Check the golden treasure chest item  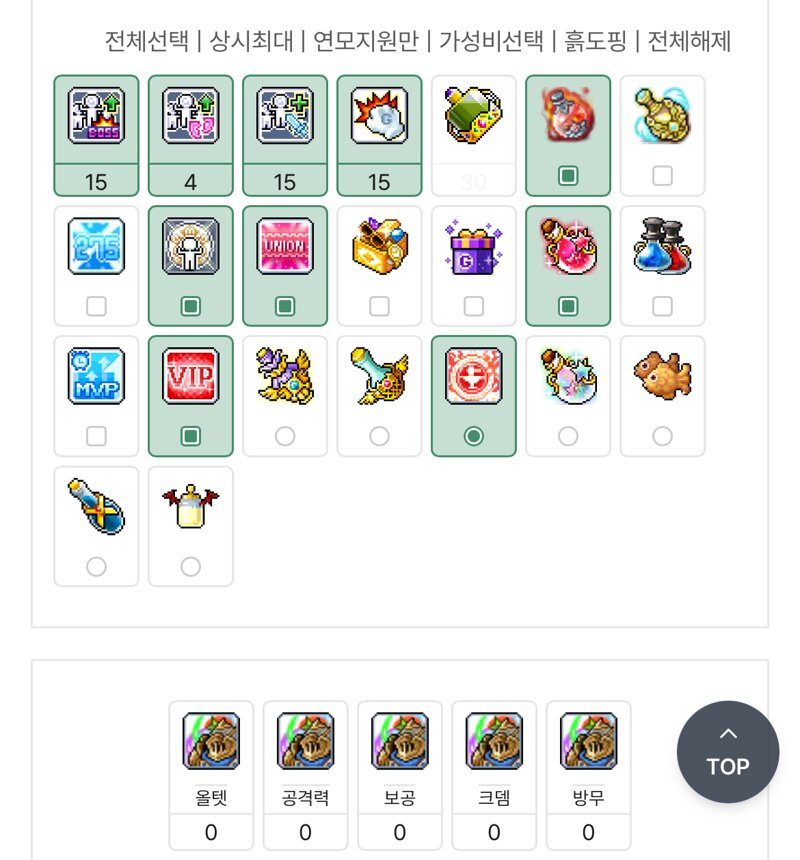[x=380, y=306]
